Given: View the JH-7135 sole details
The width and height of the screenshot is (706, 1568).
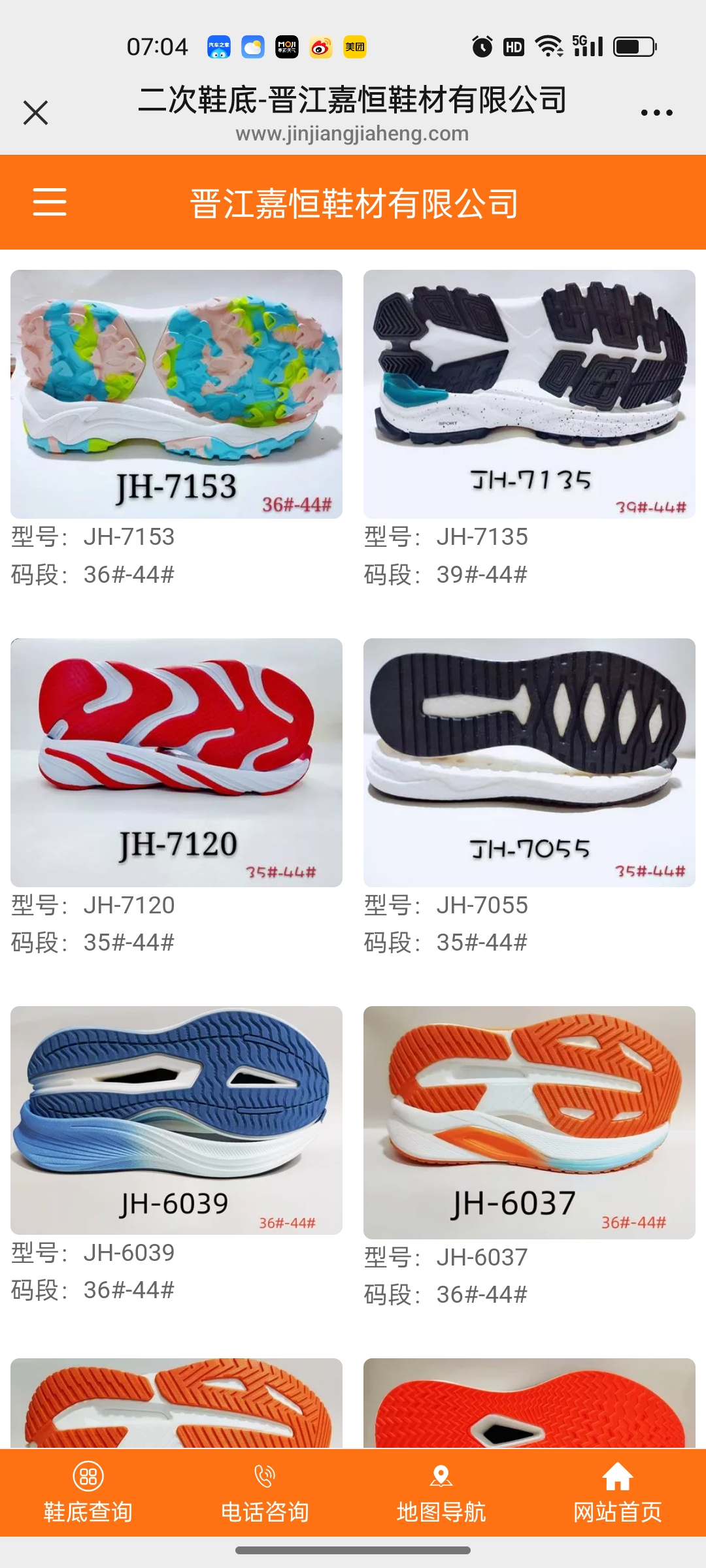Looking at the screenshot, I should pyautogui.click(x=529, y=394).
